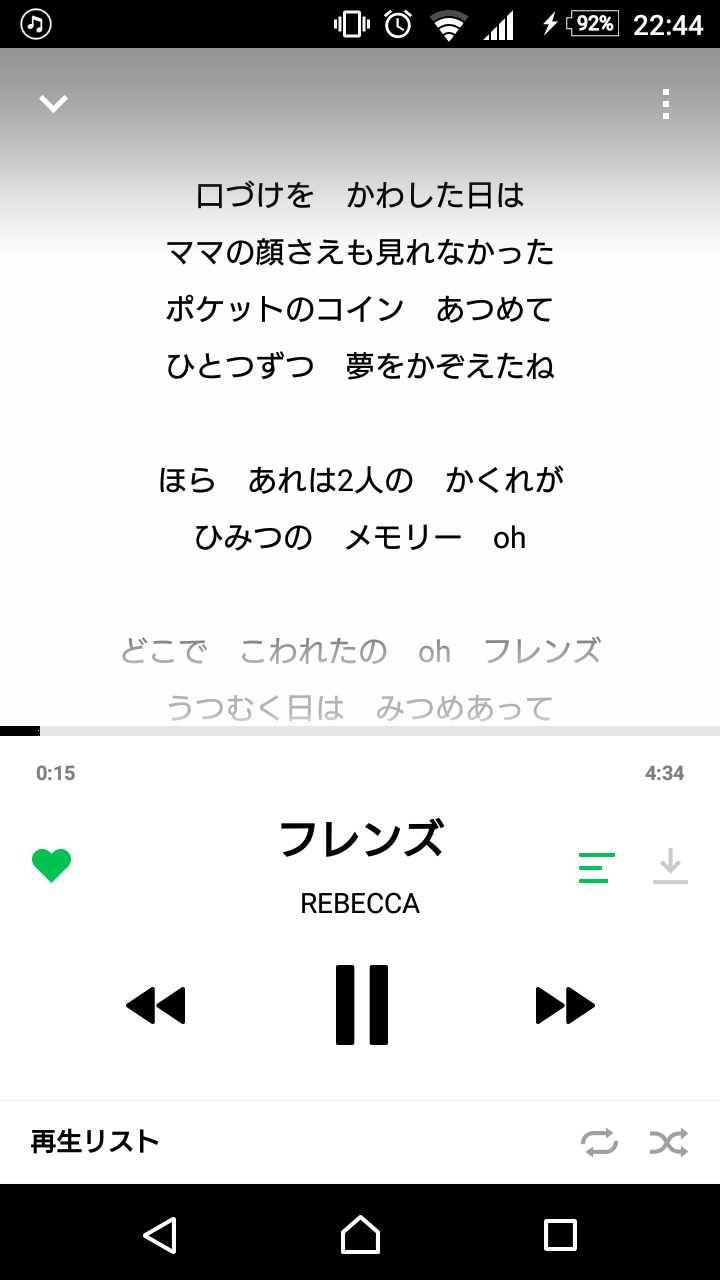Open artist REBECCA
This screenshot has height=1280, width=720.
coord(360,904)
